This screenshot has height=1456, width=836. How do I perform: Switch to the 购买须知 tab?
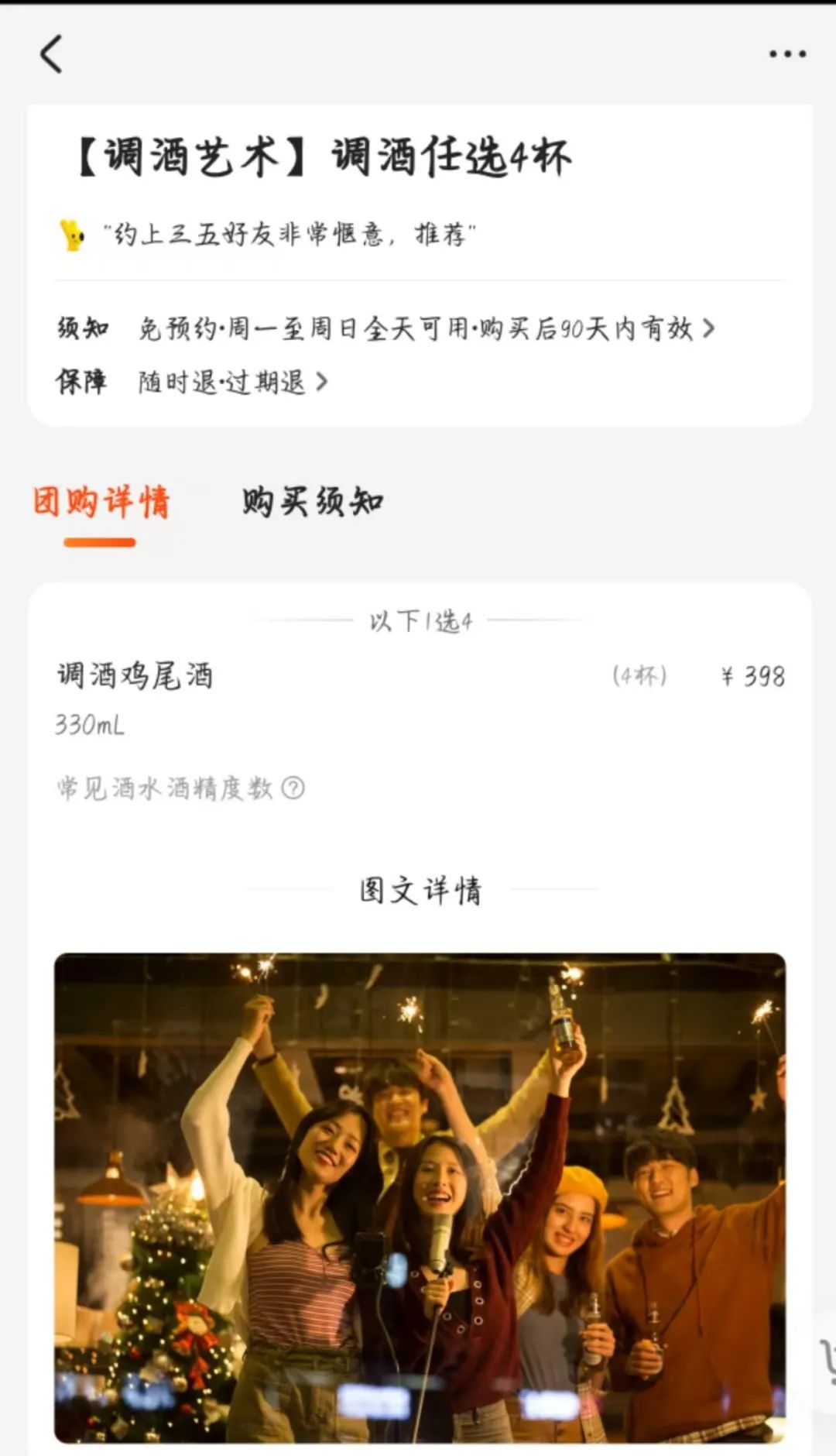coord(313,502)
